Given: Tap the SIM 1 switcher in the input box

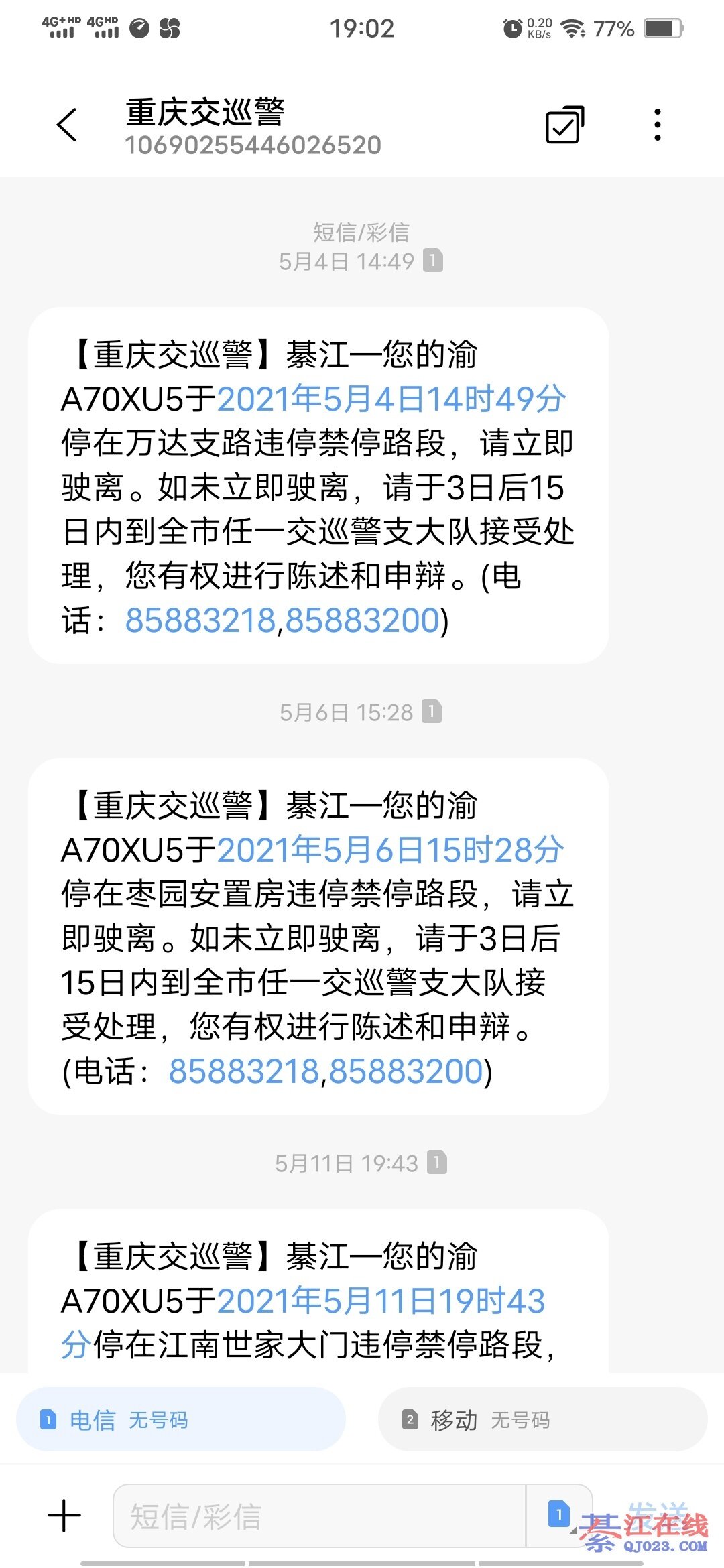Looking at the screenshot, I should (559, 1514).
